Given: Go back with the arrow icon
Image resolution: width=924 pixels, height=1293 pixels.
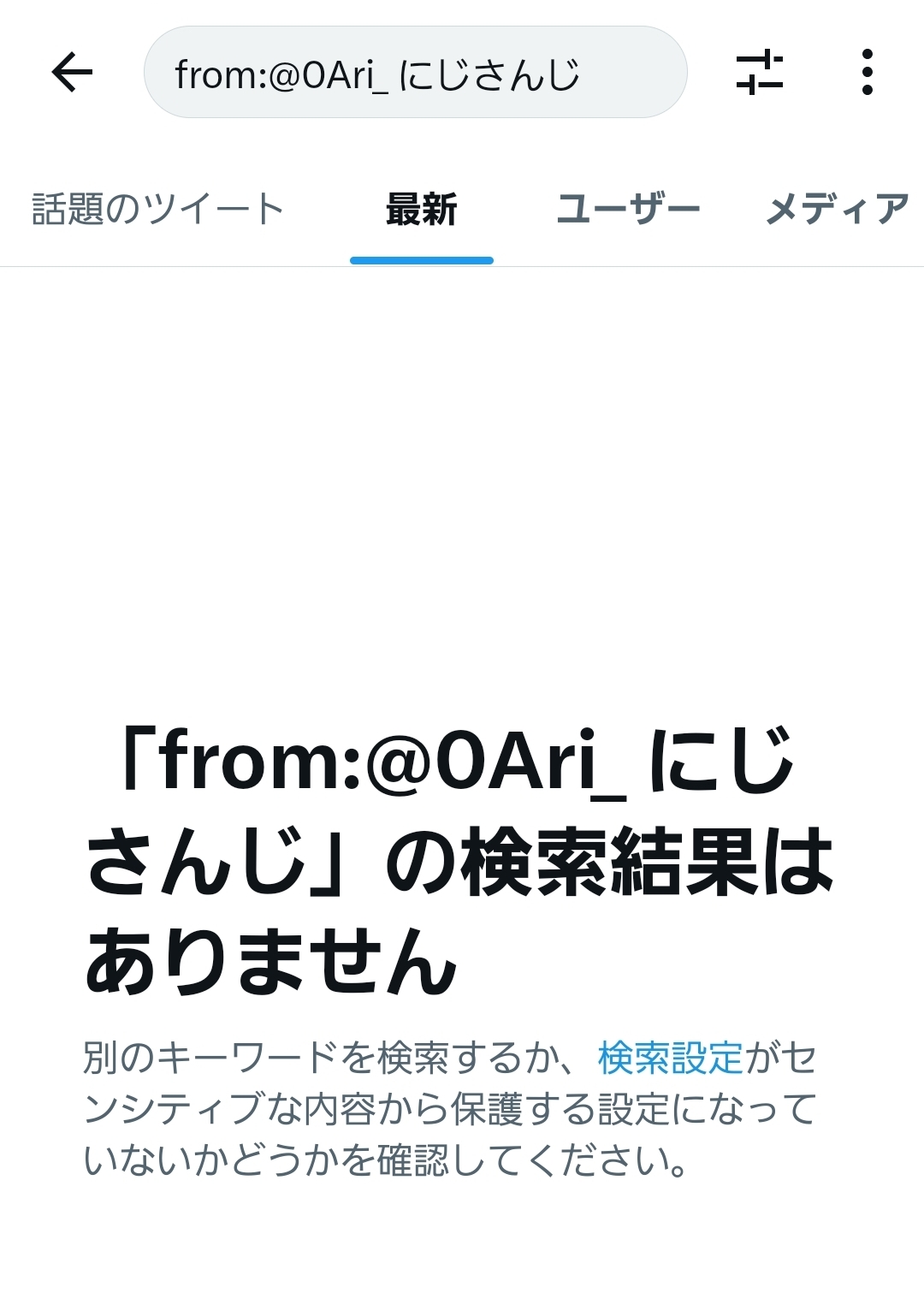Looking at the screenshot, I should pos(72,72).
